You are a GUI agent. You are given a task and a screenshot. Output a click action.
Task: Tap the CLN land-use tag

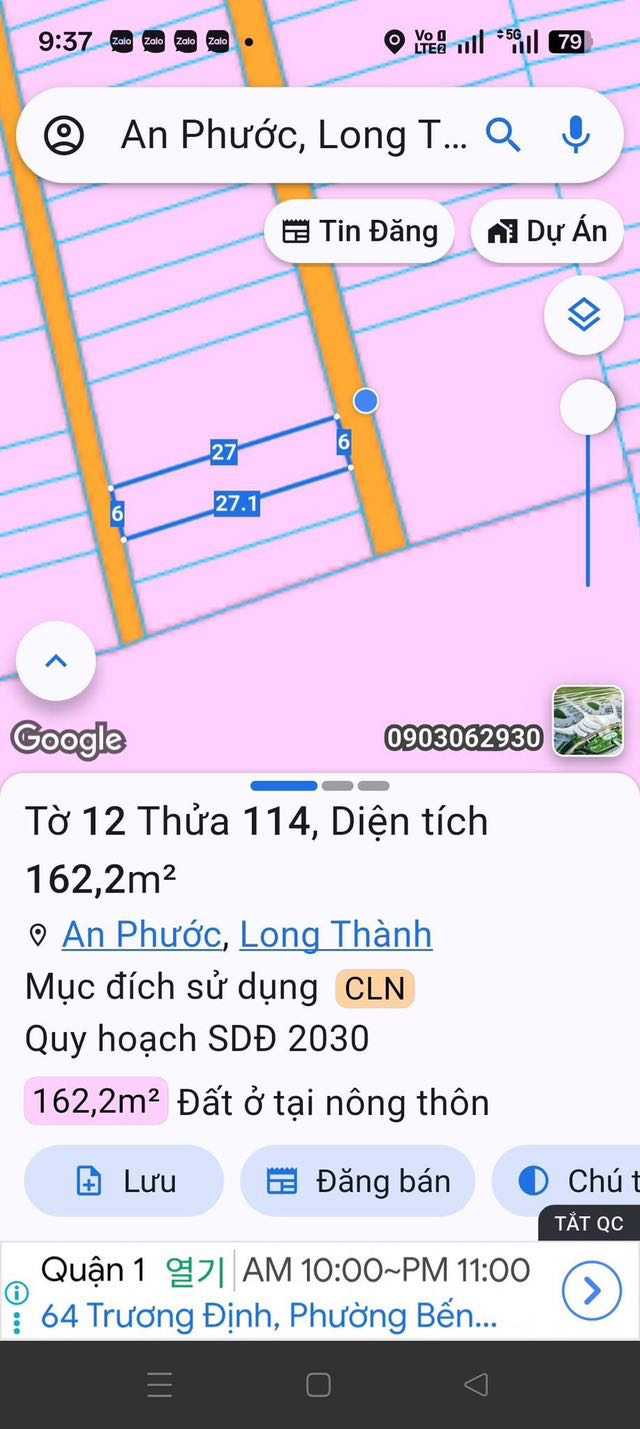click(x=374, y=989)
